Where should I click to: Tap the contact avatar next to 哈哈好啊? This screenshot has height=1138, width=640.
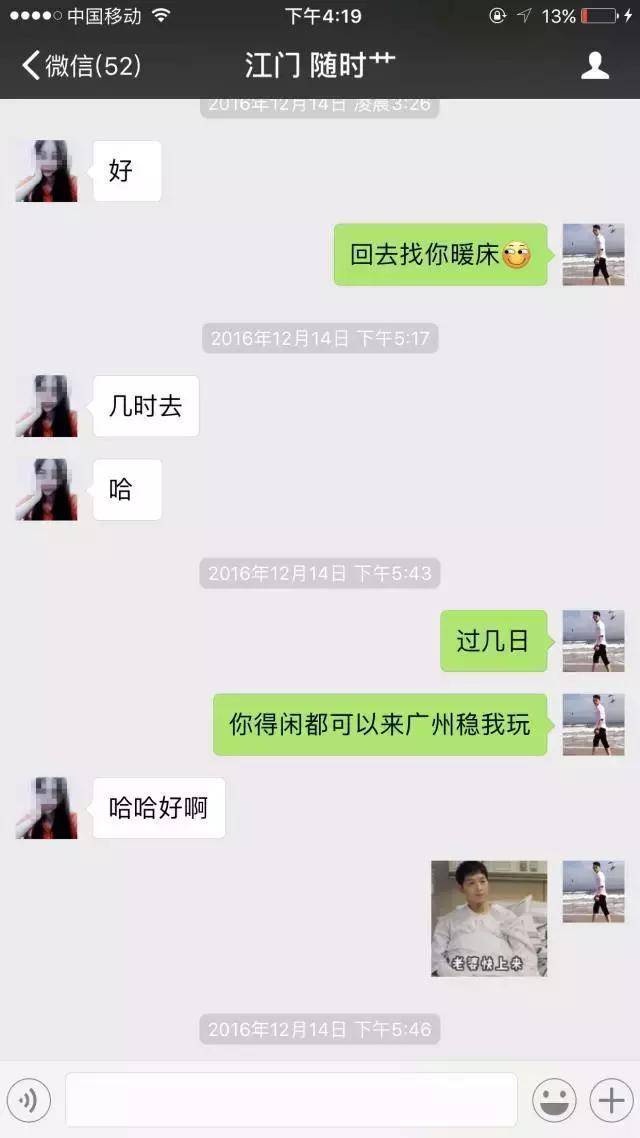coord(46,808)
